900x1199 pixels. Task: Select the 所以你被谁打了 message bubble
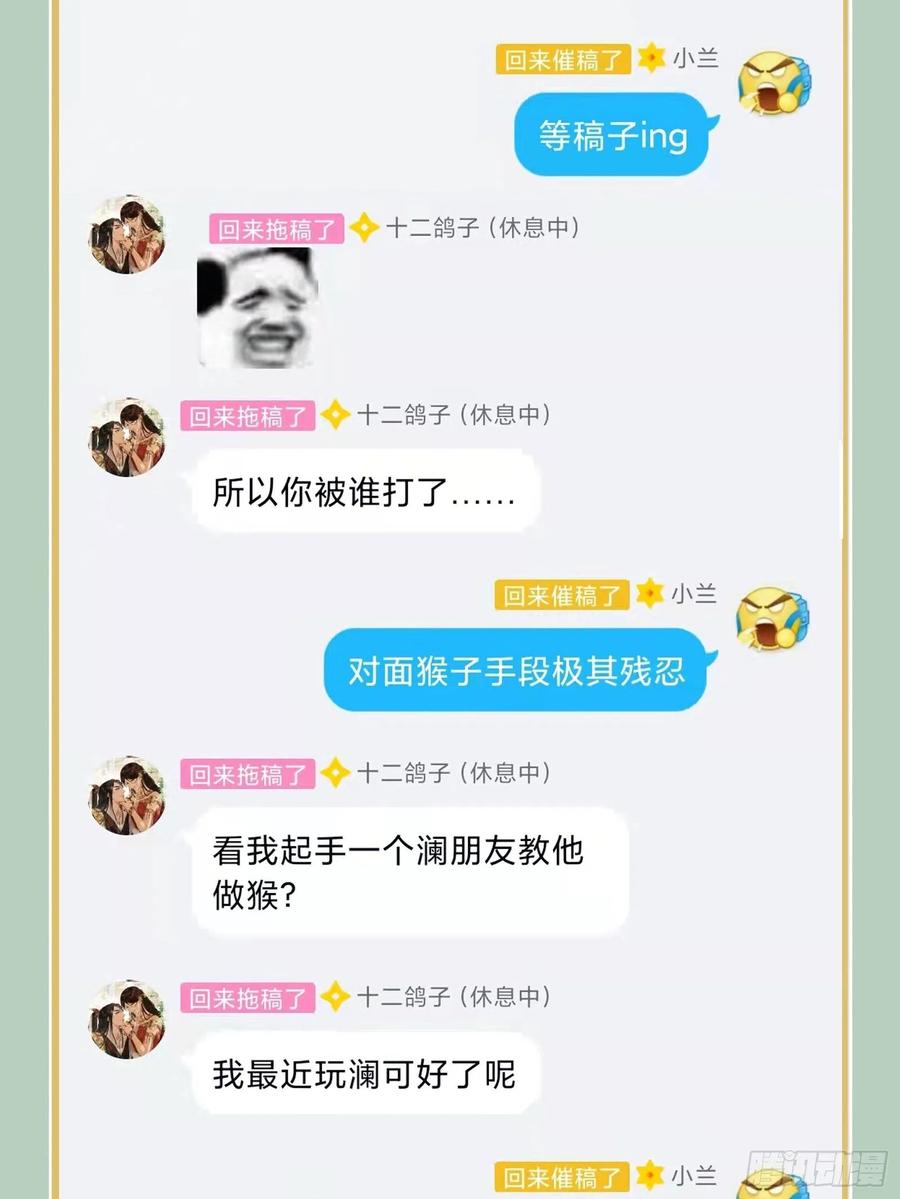tap(365, 490)
